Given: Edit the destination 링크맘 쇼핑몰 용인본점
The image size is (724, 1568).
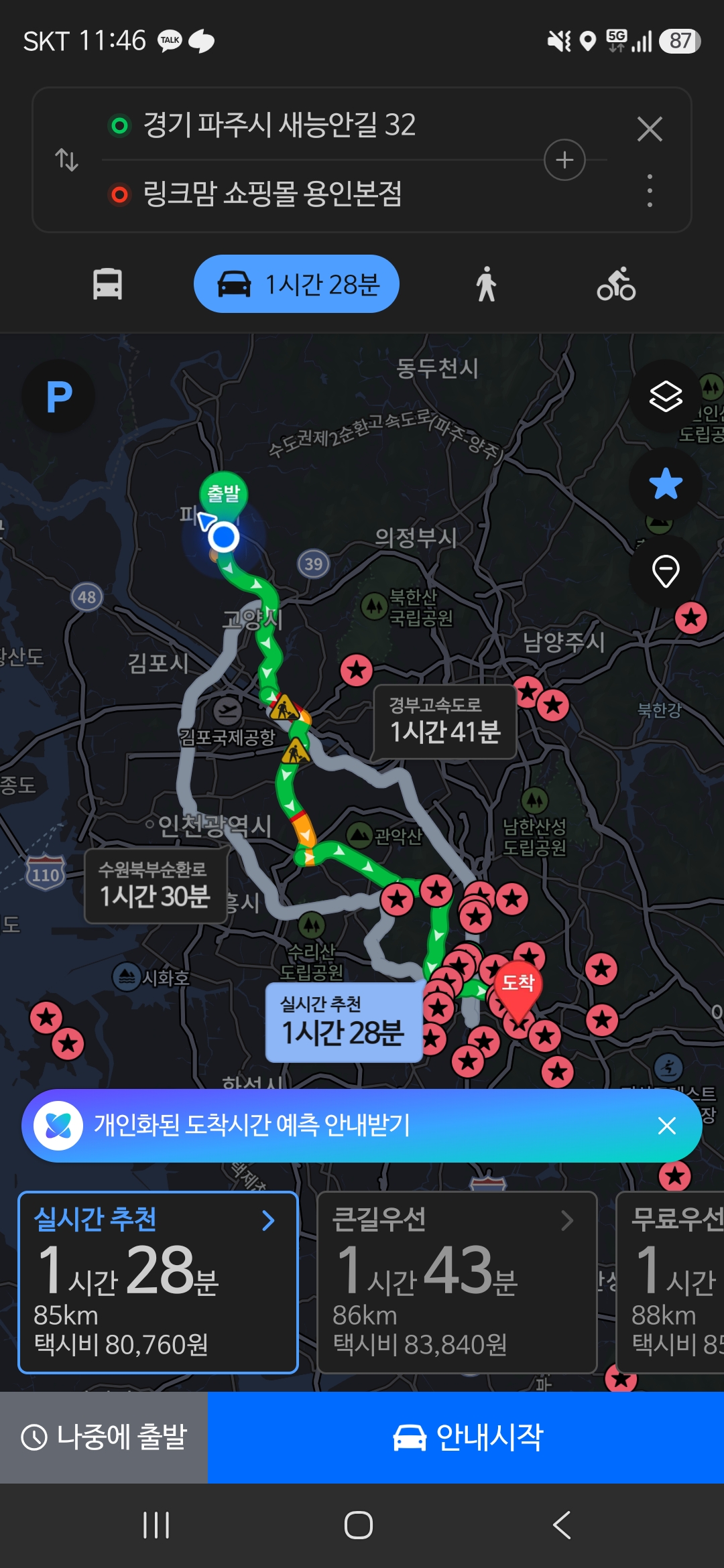Looking at the screenshot, I should click(272, 194).
